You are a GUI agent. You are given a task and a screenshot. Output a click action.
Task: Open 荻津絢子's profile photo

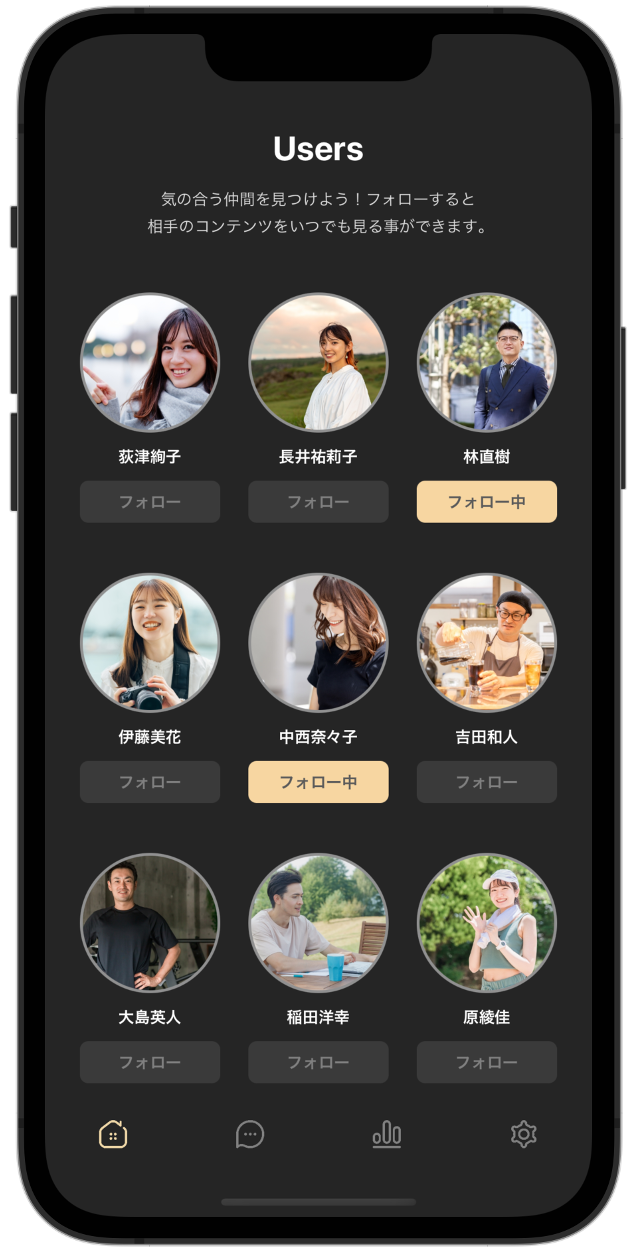click(x=150, y=362)
